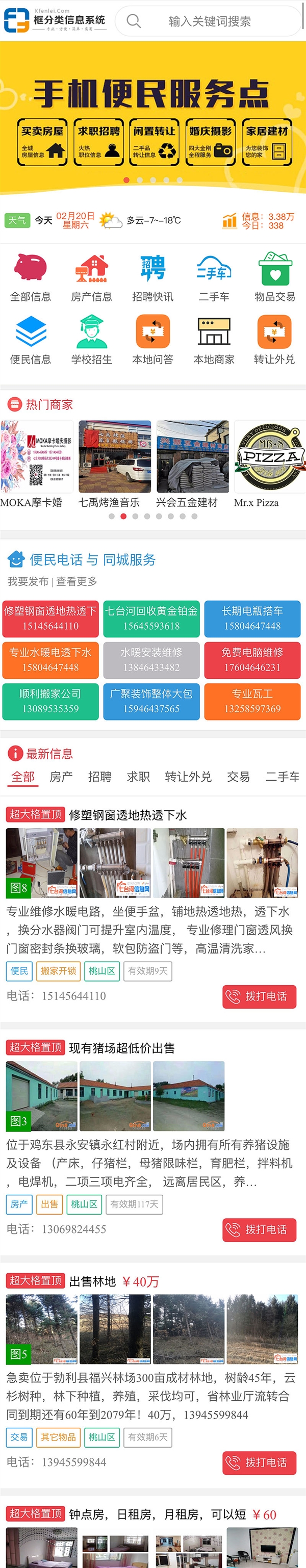
Task: Open 便民信息 category
Action: [31, 340]
